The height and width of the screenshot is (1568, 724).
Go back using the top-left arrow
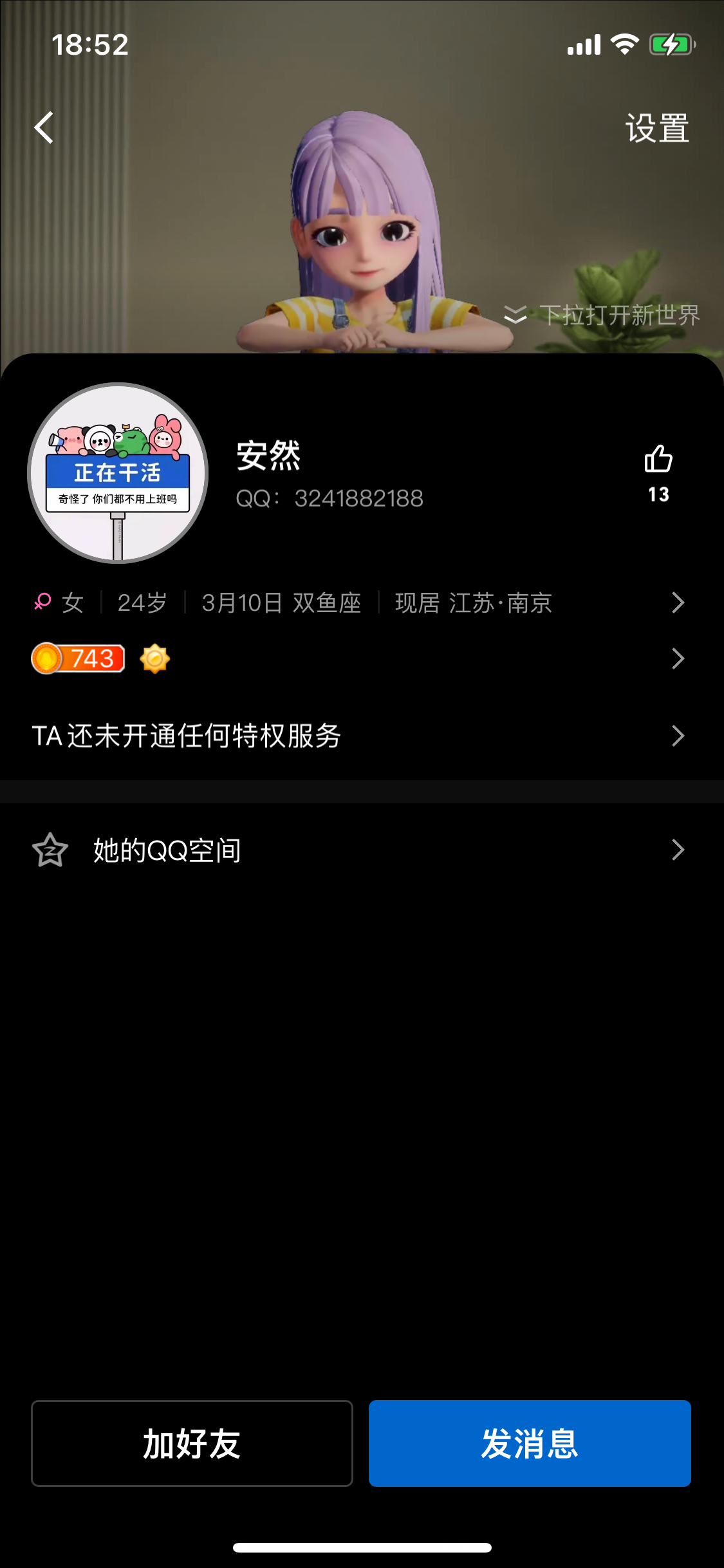(44, 127)
